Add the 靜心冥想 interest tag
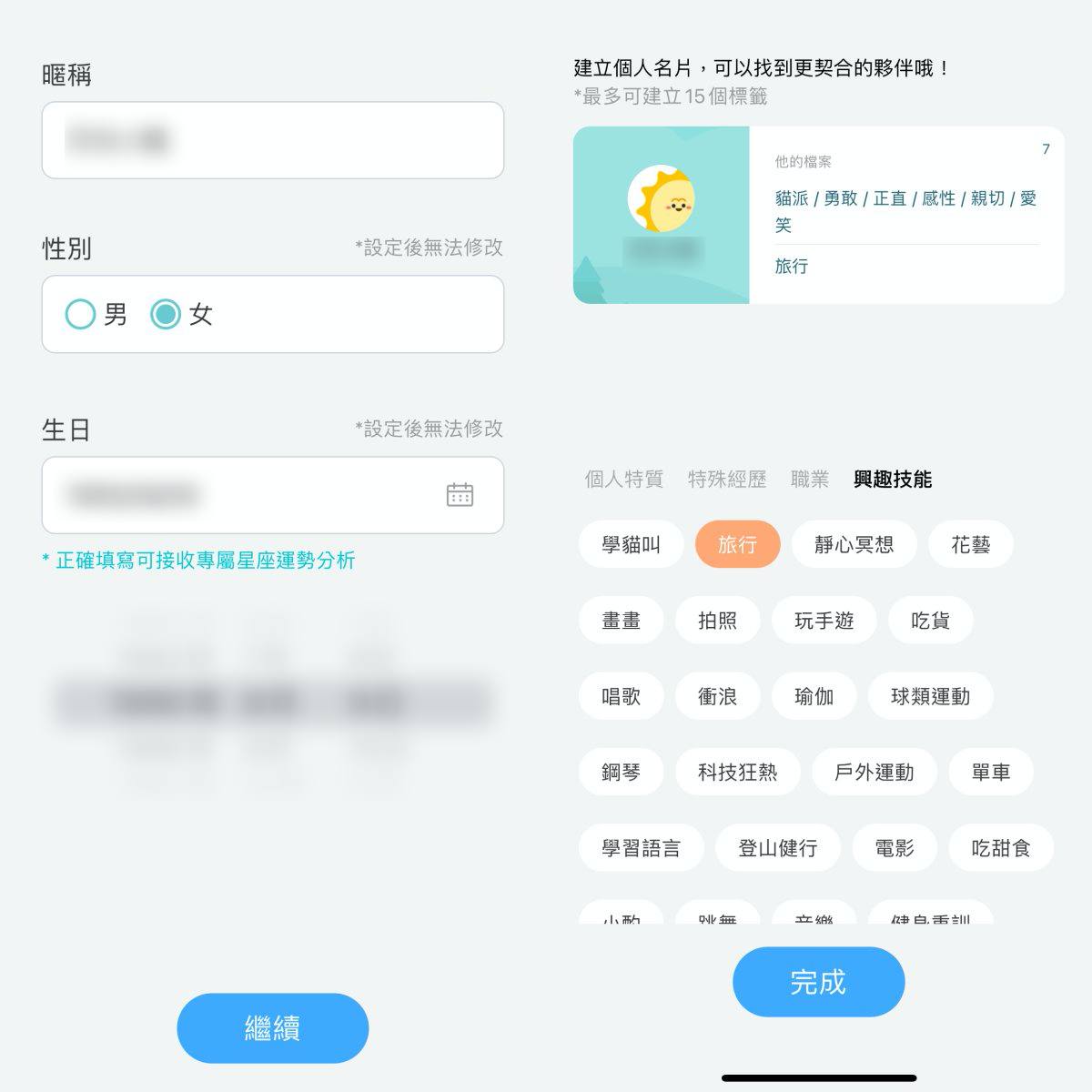Screen dimensions: 1092x1092 (x=854, y=545)
